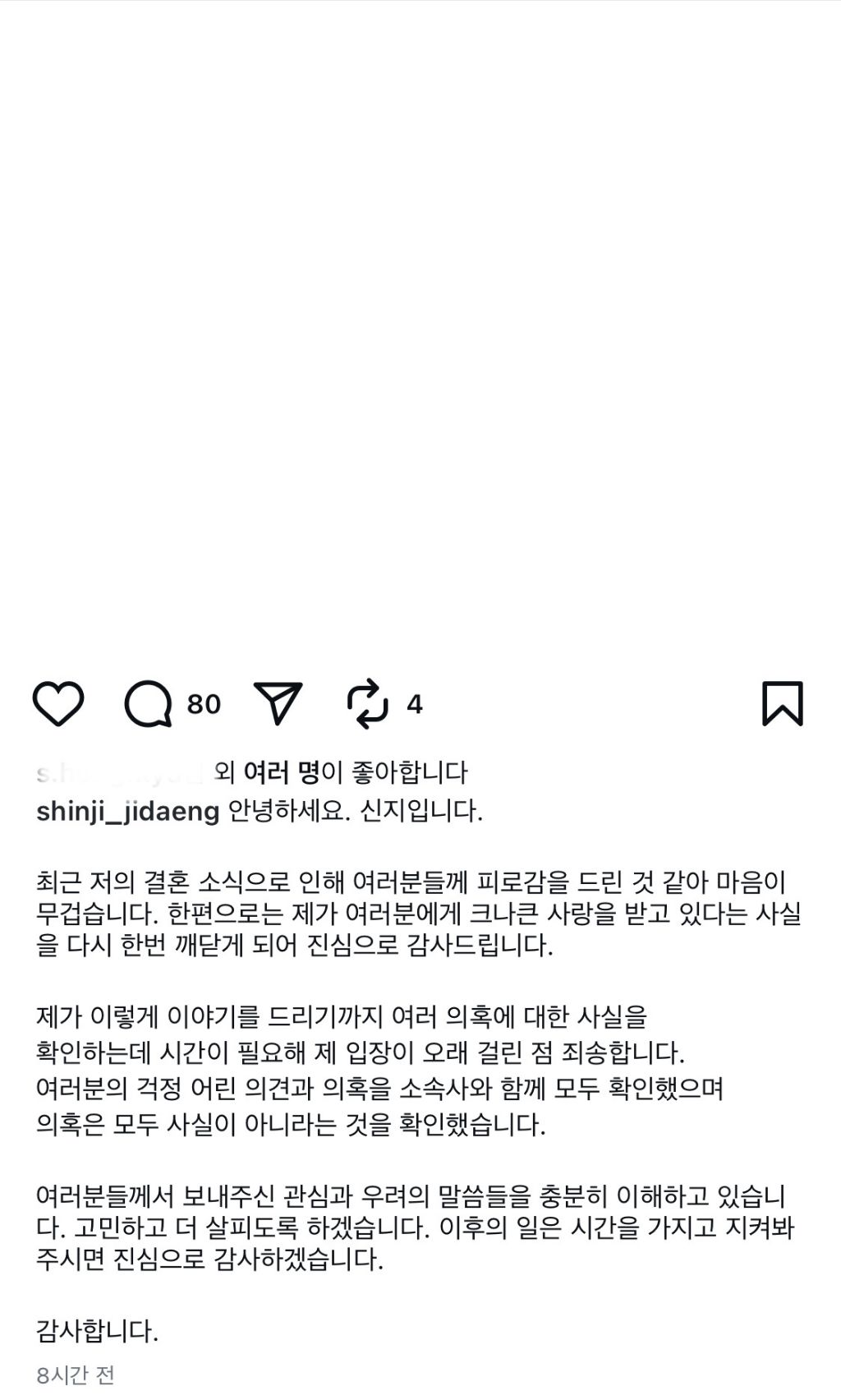Save the post with the bookmark icon
Viewport: 841px width, 1400px height.
pos(782,704)
